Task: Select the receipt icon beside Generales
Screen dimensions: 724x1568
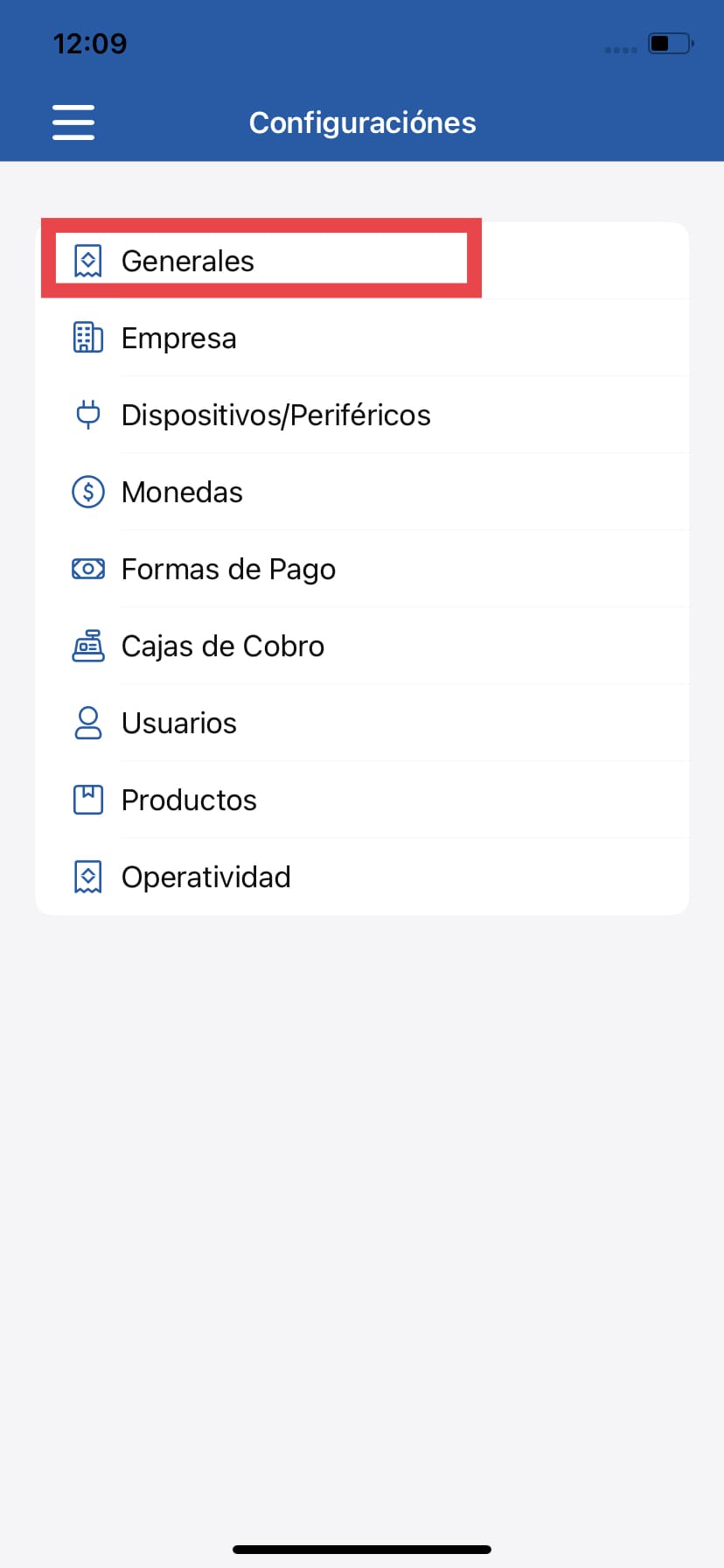Action: 87,259
